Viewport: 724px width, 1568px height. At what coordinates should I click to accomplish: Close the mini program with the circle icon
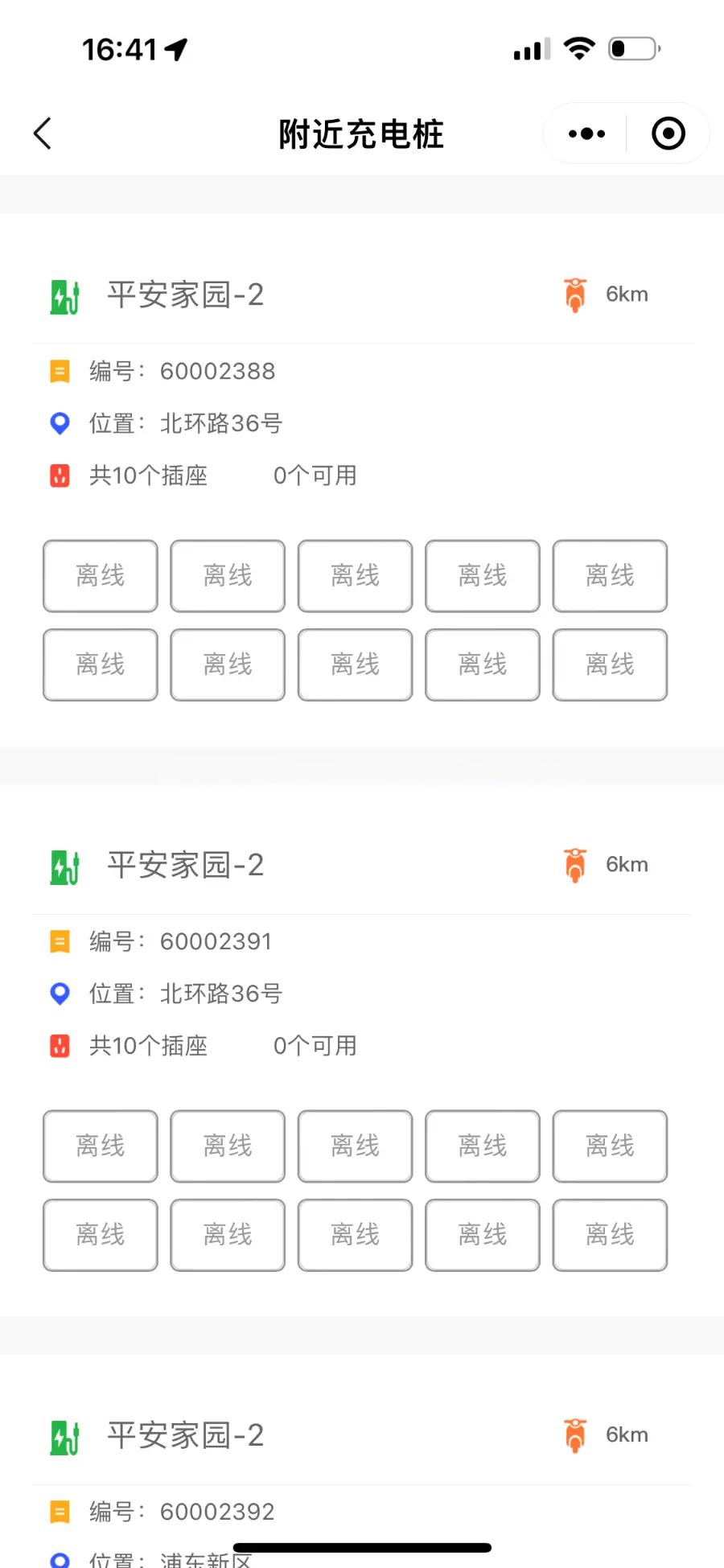pos(668,134)
